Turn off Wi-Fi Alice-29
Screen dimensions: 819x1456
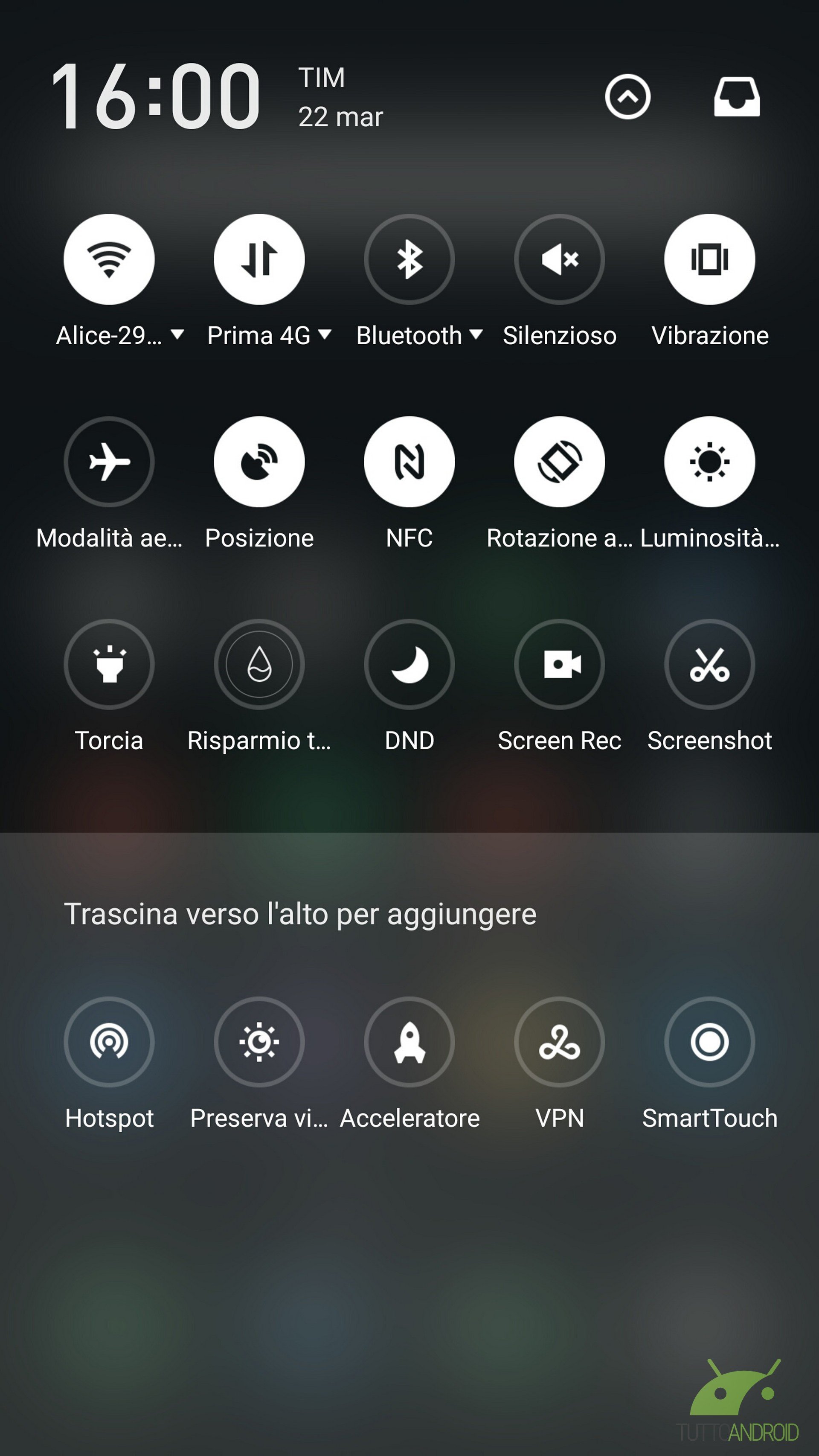109,259
